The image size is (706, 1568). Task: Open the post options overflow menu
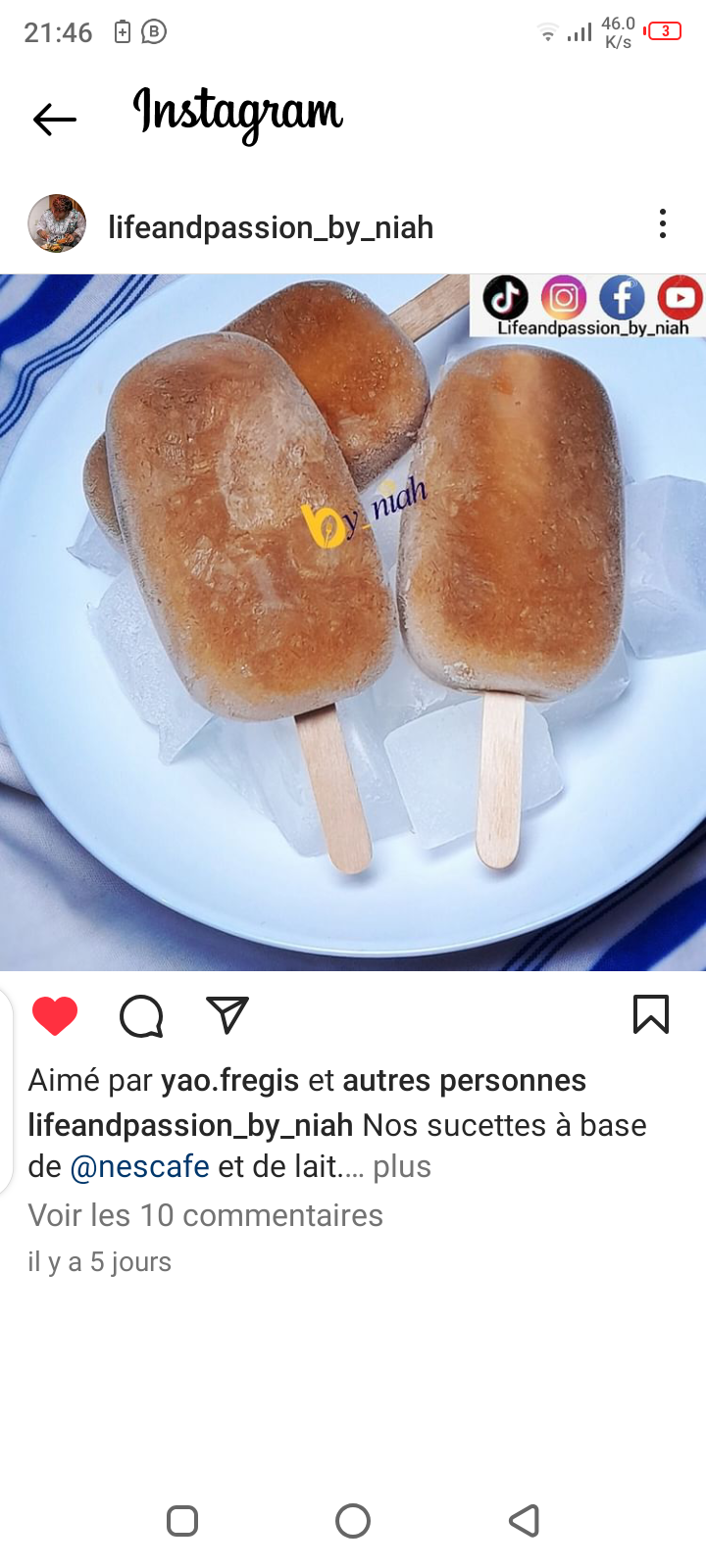tap(663, 224)
